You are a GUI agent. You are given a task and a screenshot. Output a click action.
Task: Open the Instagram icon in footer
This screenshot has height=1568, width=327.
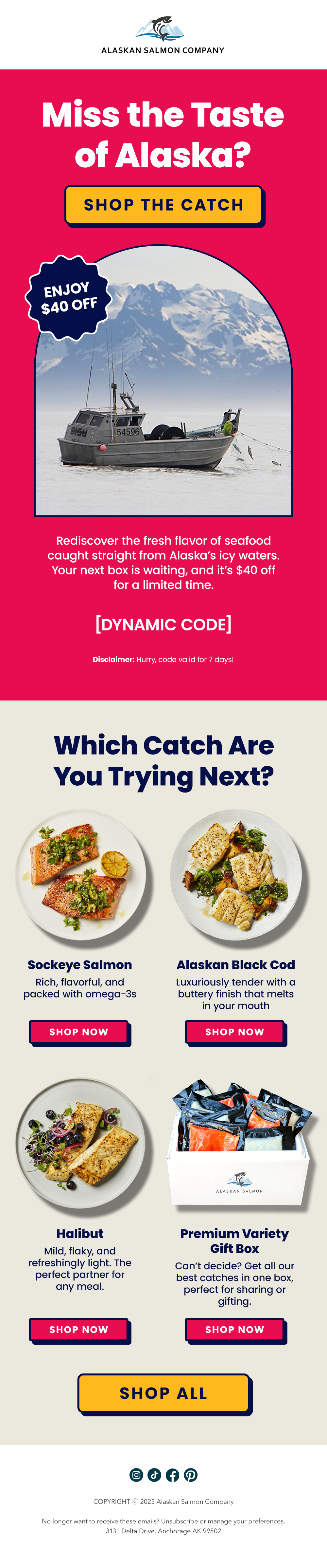[x=136, y=1475]
